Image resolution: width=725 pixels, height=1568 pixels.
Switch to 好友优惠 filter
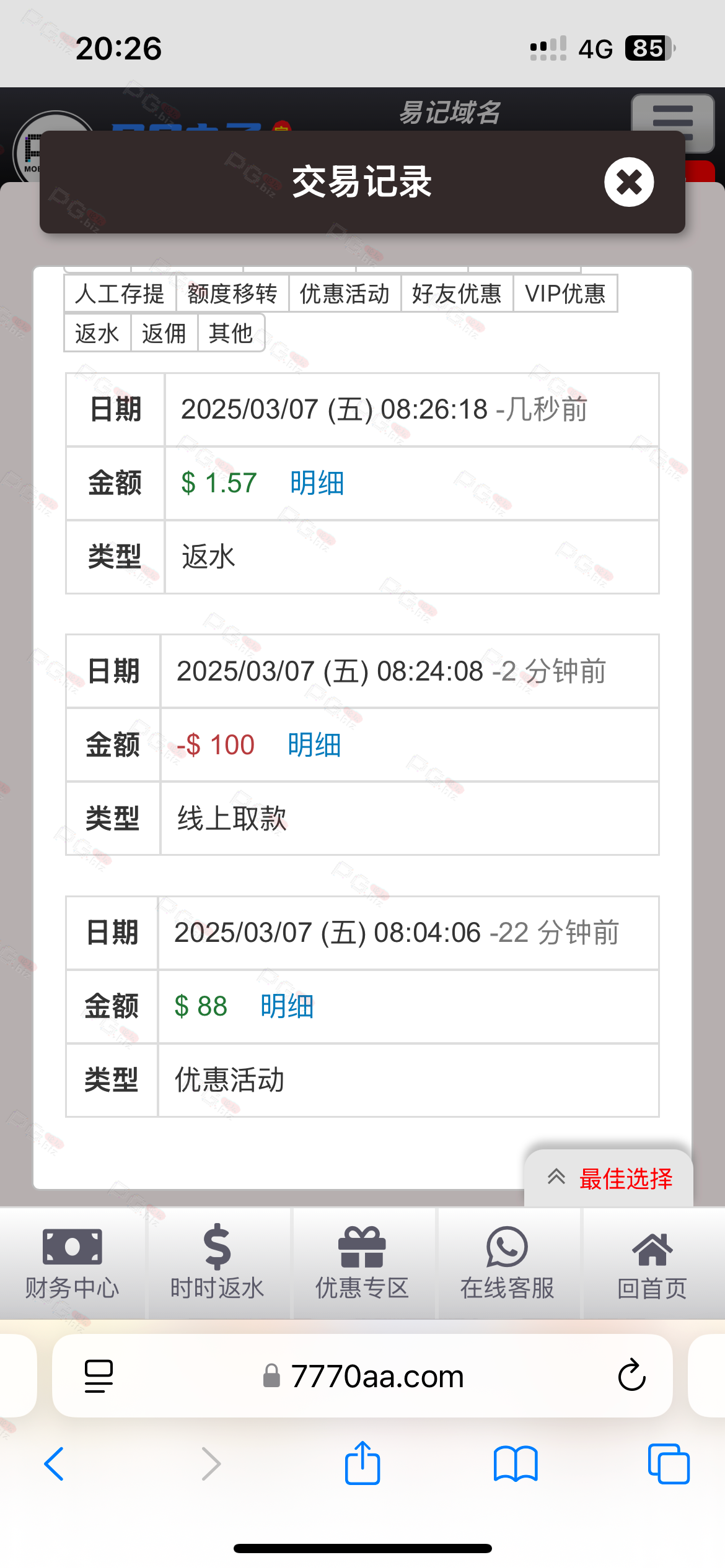click(x=457, y=294)
